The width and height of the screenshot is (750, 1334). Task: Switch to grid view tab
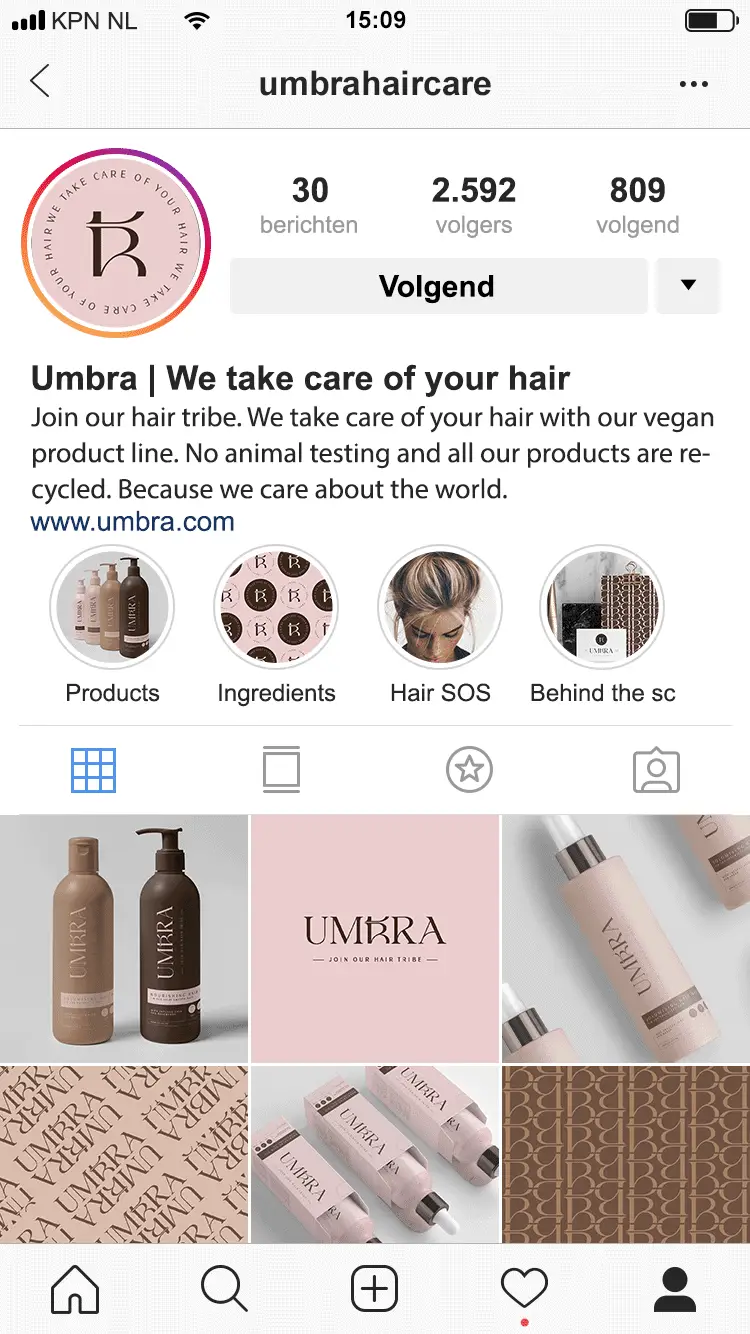click(93, 770)
